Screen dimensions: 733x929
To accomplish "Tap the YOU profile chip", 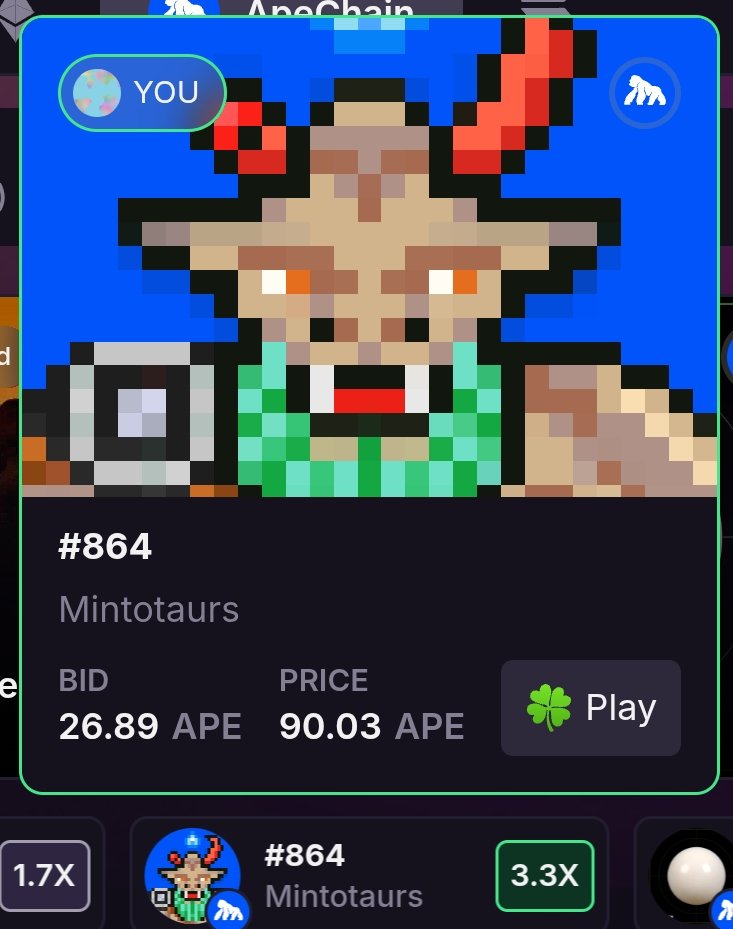I will 142,93.
